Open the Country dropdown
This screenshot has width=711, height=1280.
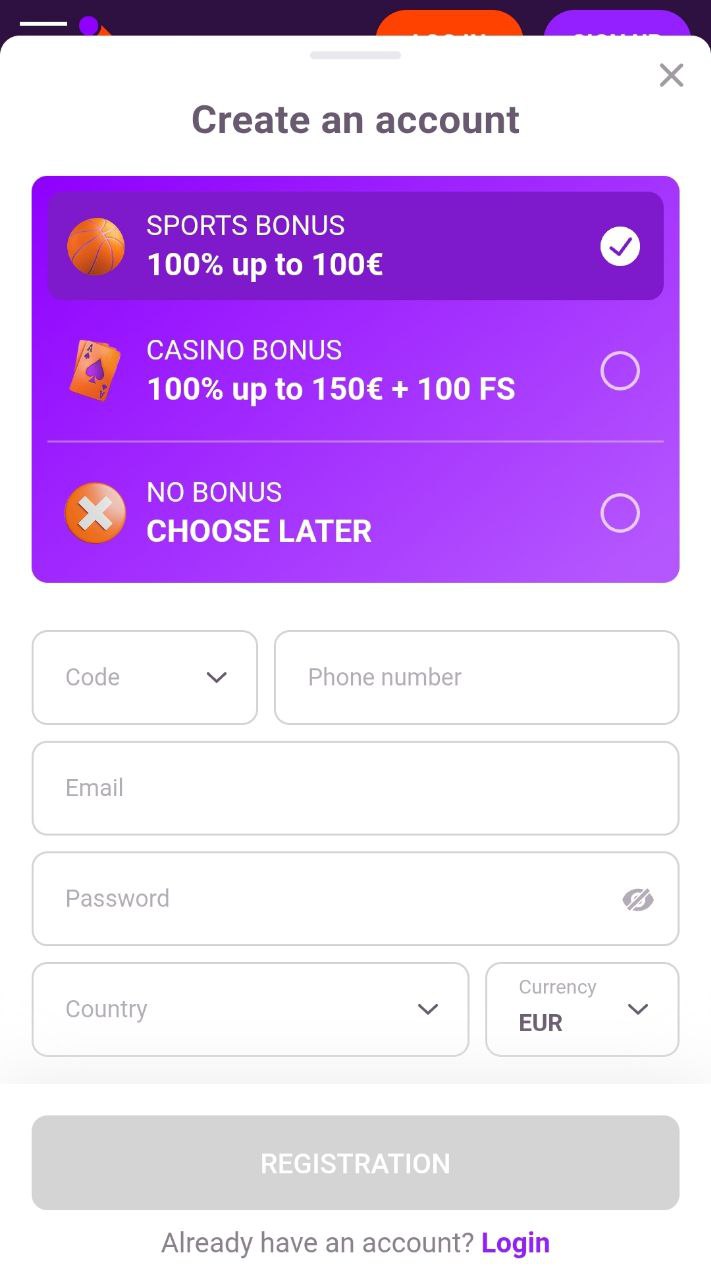point(250,1009)
